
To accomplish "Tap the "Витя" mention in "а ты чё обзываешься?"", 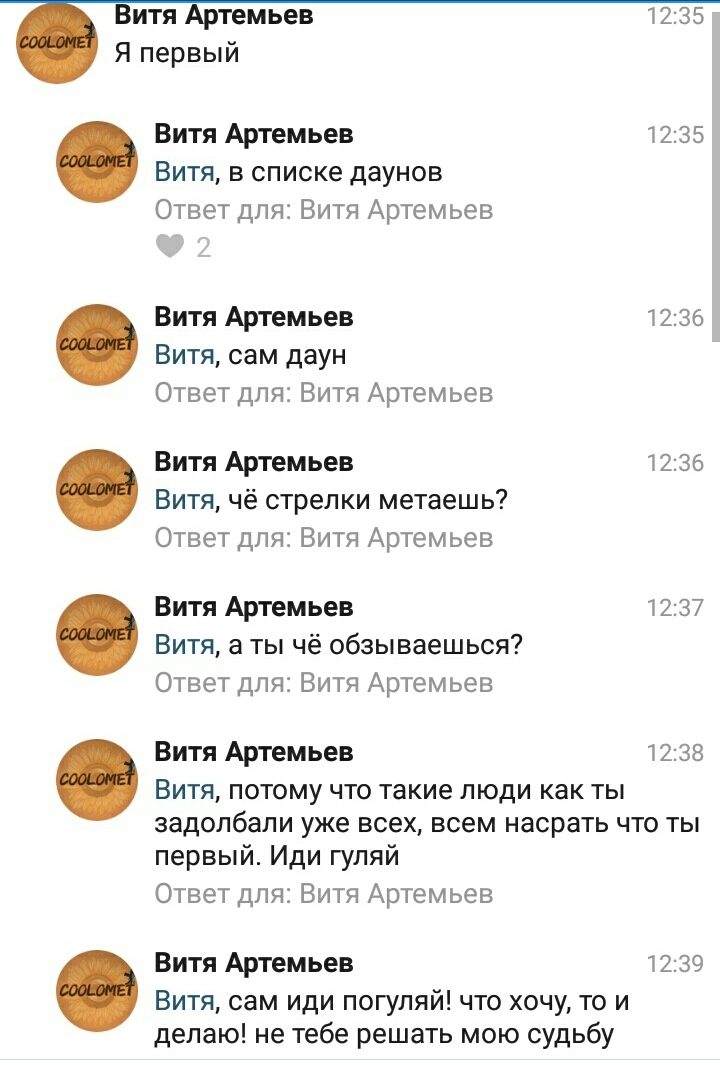I will click(x=184, y=645).
